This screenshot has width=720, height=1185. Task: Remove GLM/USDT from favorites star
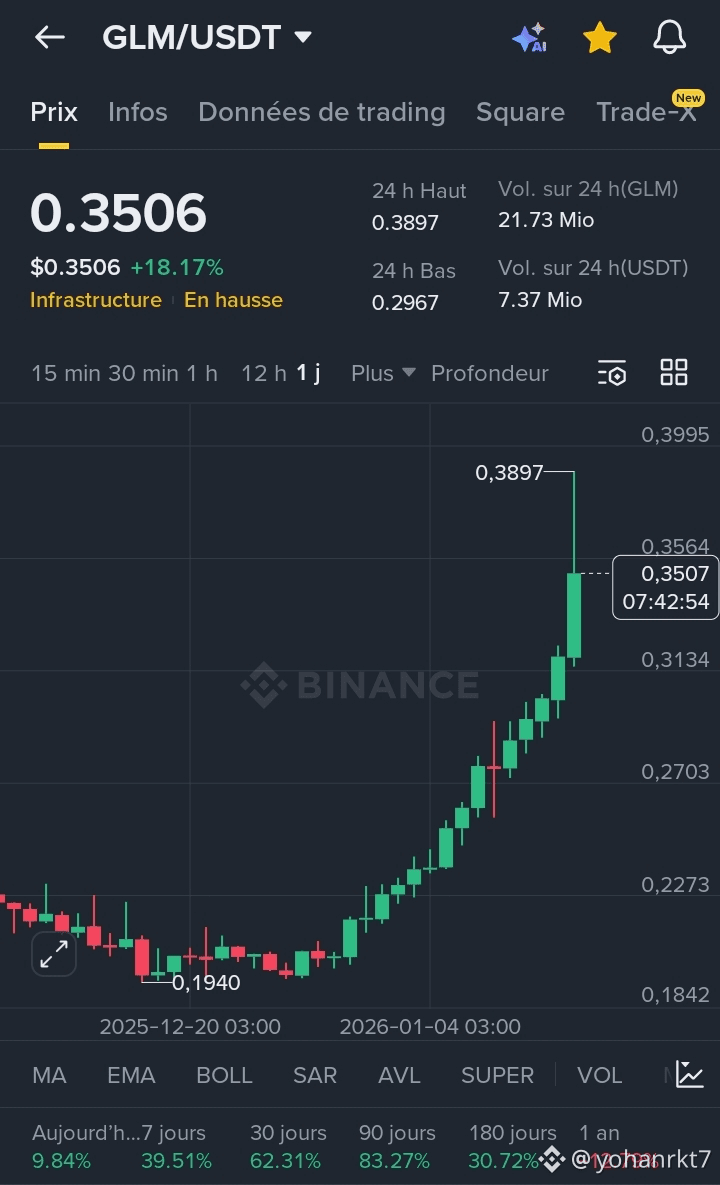(599, 38)
